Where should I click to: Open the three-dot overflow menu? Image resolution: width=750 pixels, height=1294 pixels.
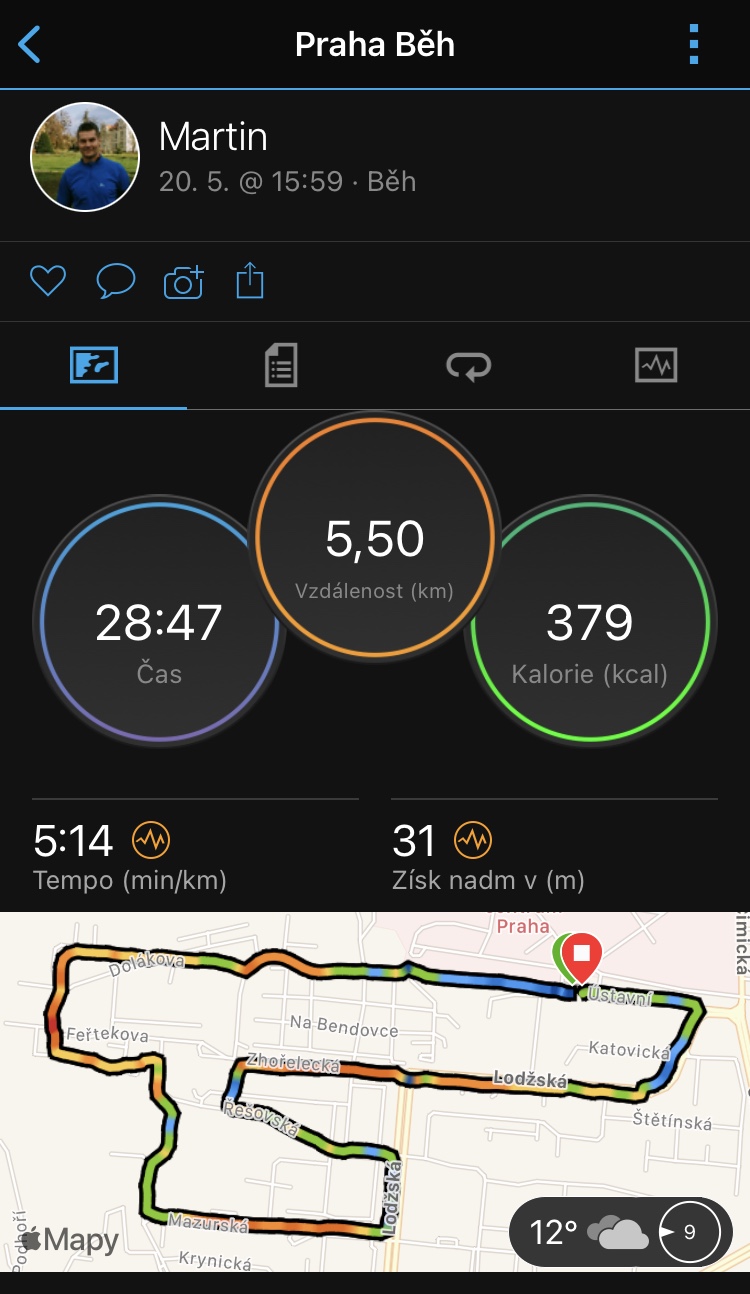coord(694,45)
